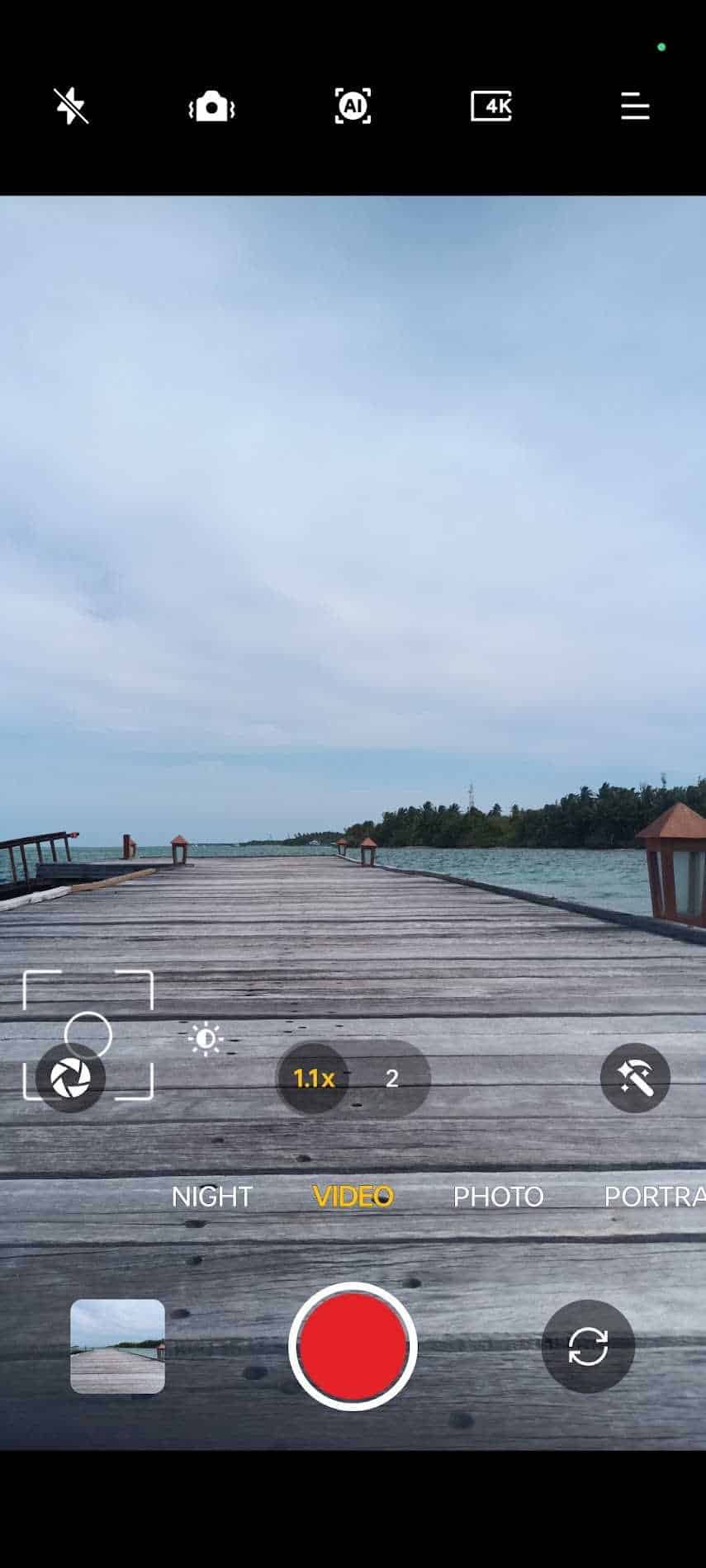This screenshot has width=706, height=1568.
Task: Select the 1.1x zoom level
Action: 314,1078
